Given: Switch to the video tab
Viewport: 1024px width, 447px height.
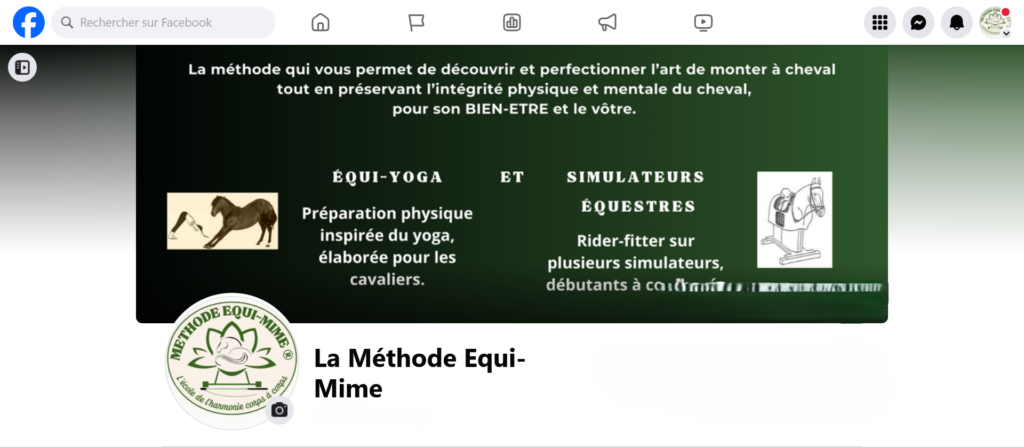Looking at the screenshot, I should click(x=703, y=22).
